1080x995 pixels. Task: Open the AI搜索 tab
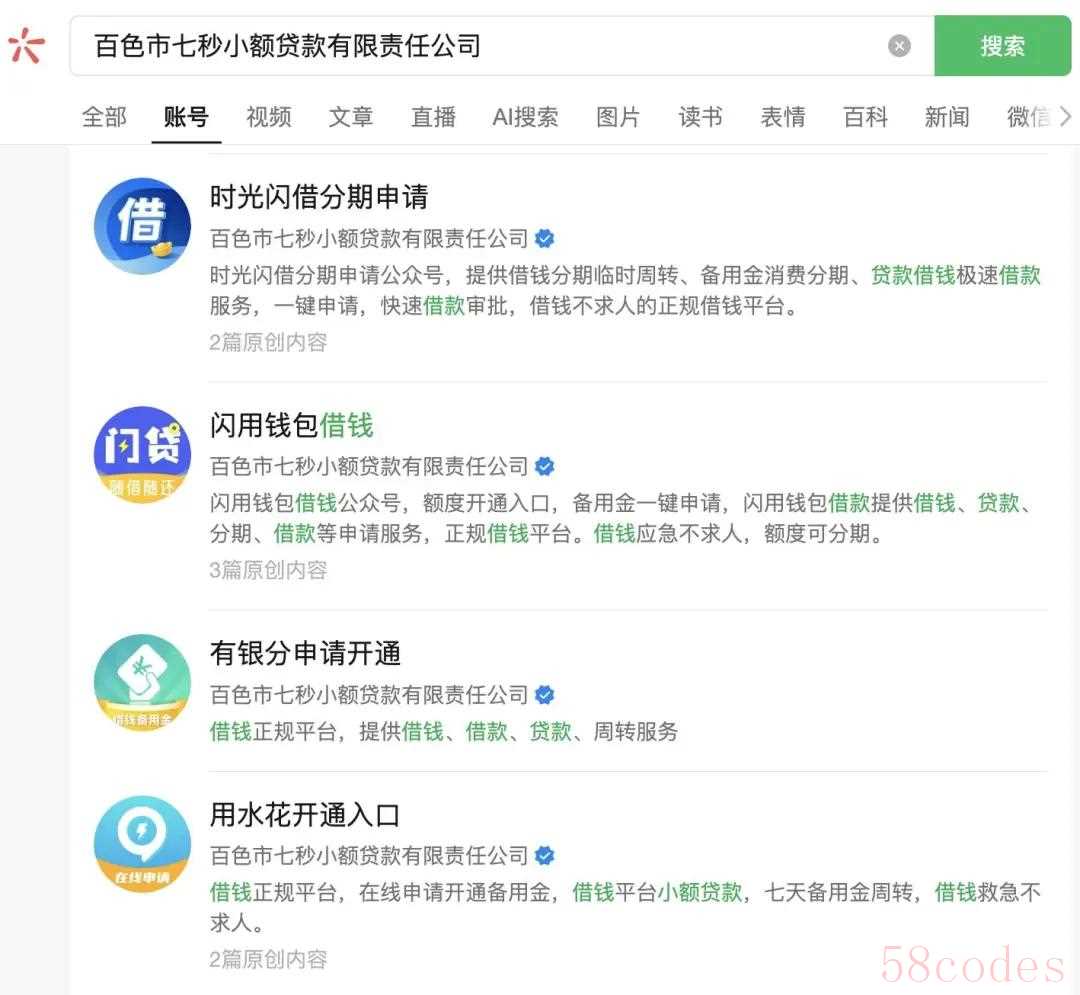[525, 117]
